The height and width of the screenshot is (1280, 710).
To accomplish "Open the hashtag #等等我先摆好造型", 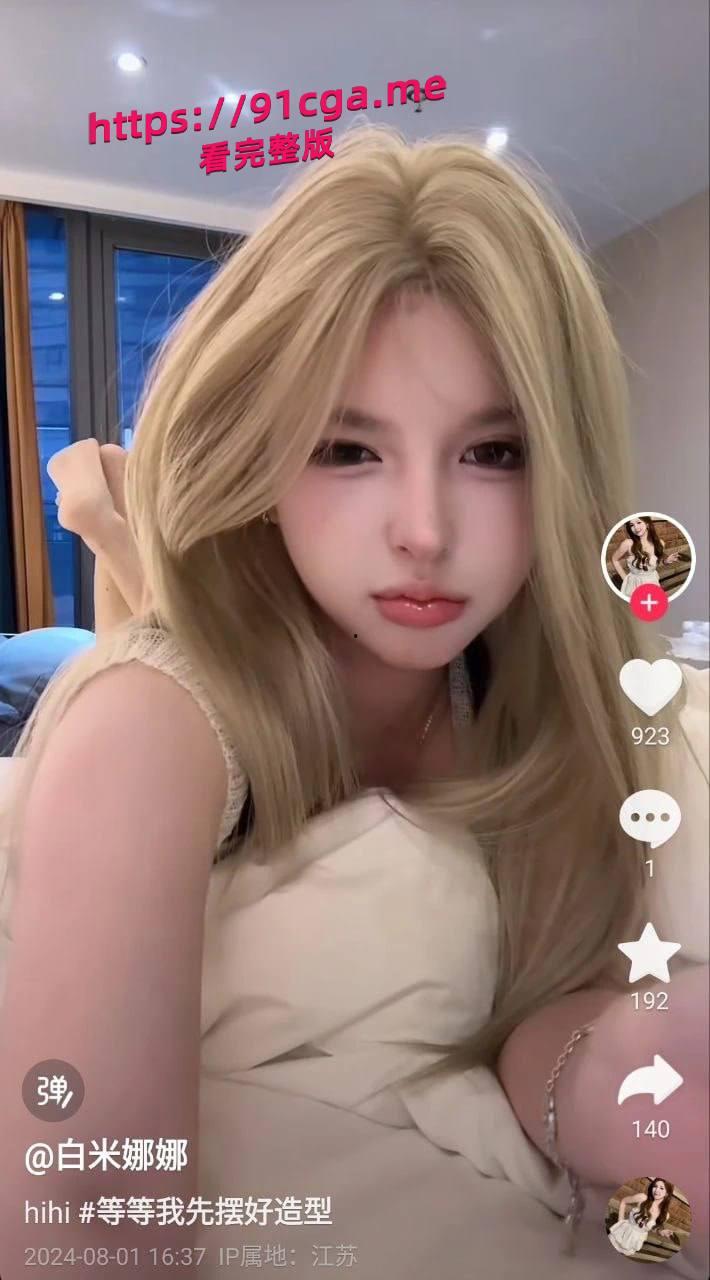I will (x=205, y=1212).
